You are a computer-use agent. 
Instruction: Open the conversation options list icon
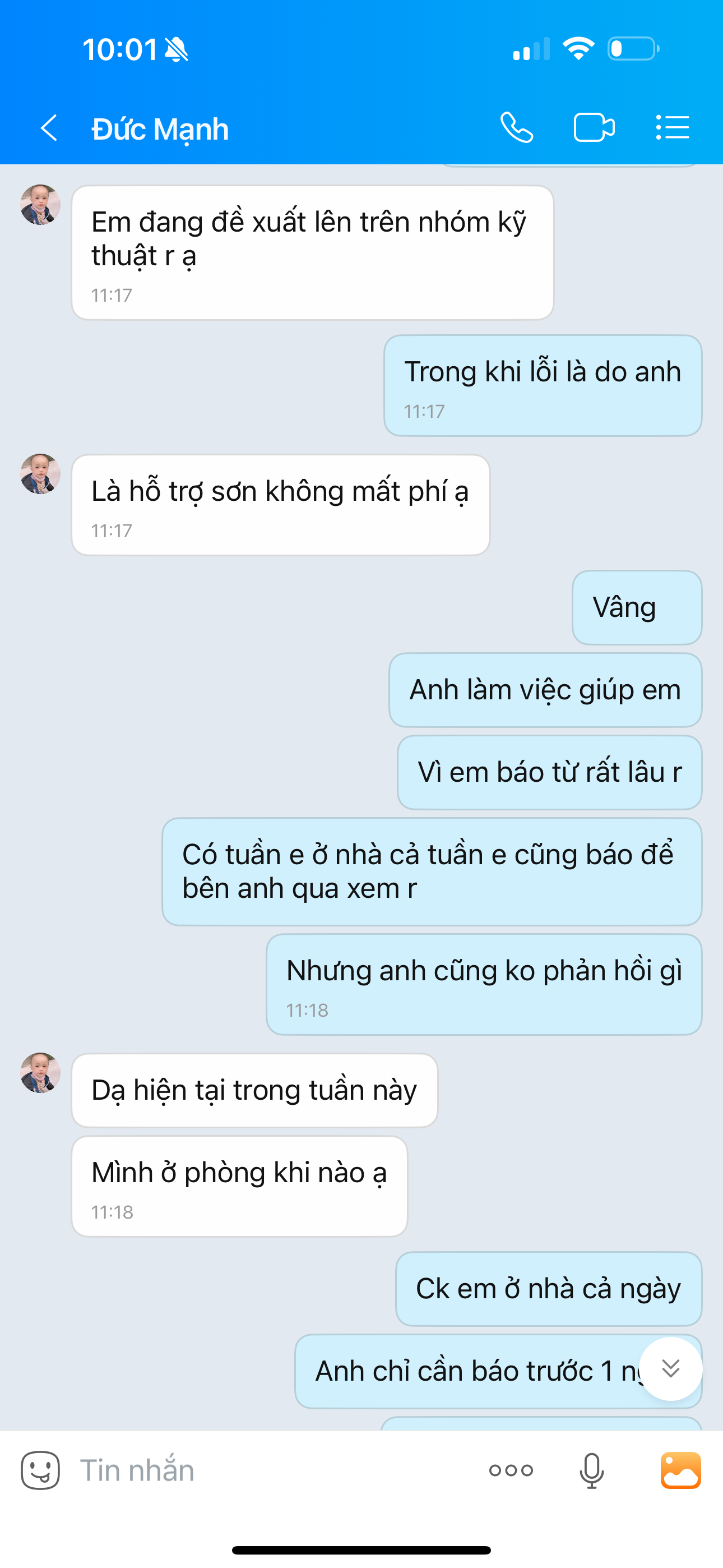coord(673,128)
